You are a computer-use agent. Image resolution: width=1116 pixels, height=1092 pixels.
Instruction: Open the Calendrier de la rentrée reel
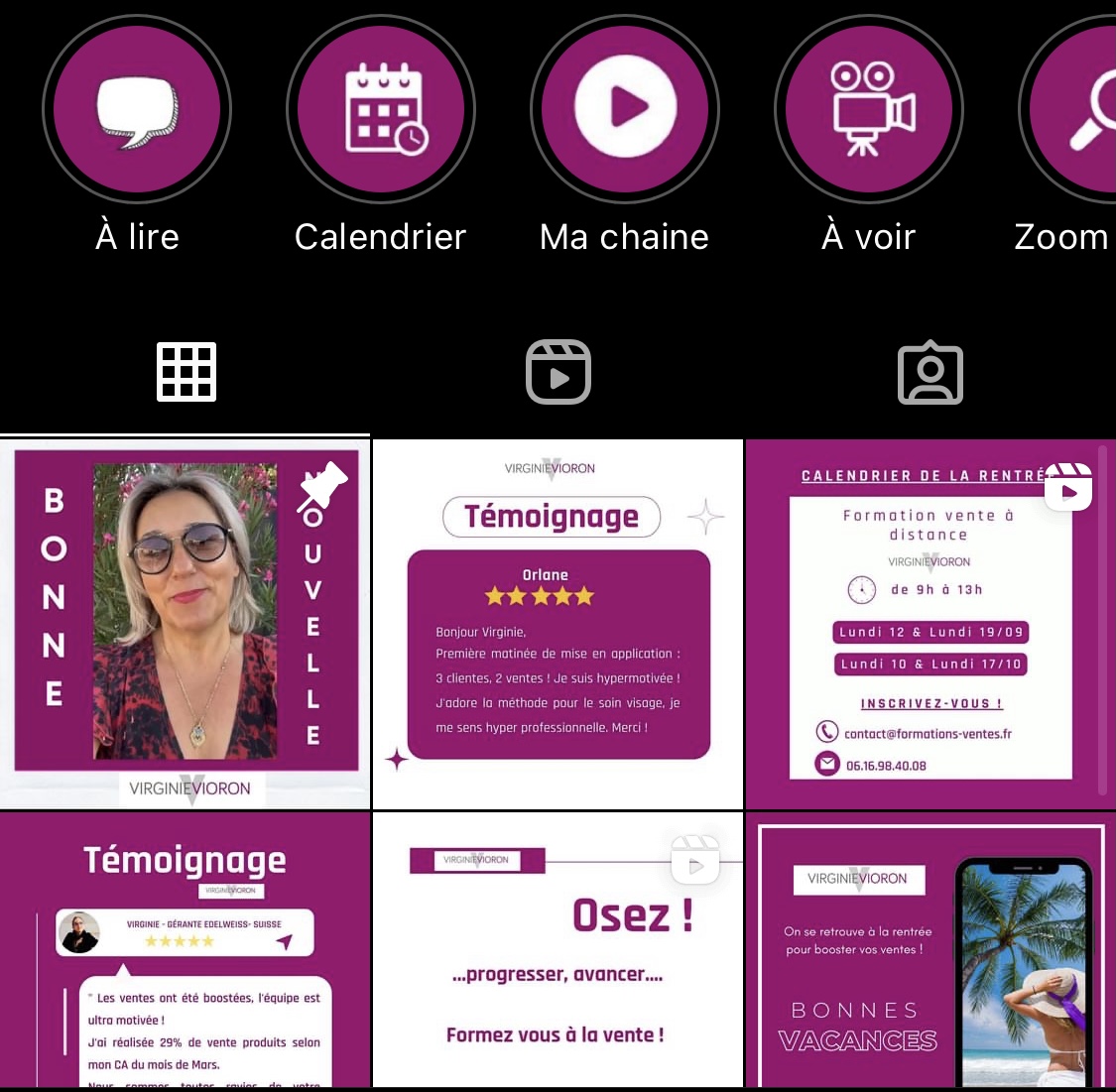point(930,625)
